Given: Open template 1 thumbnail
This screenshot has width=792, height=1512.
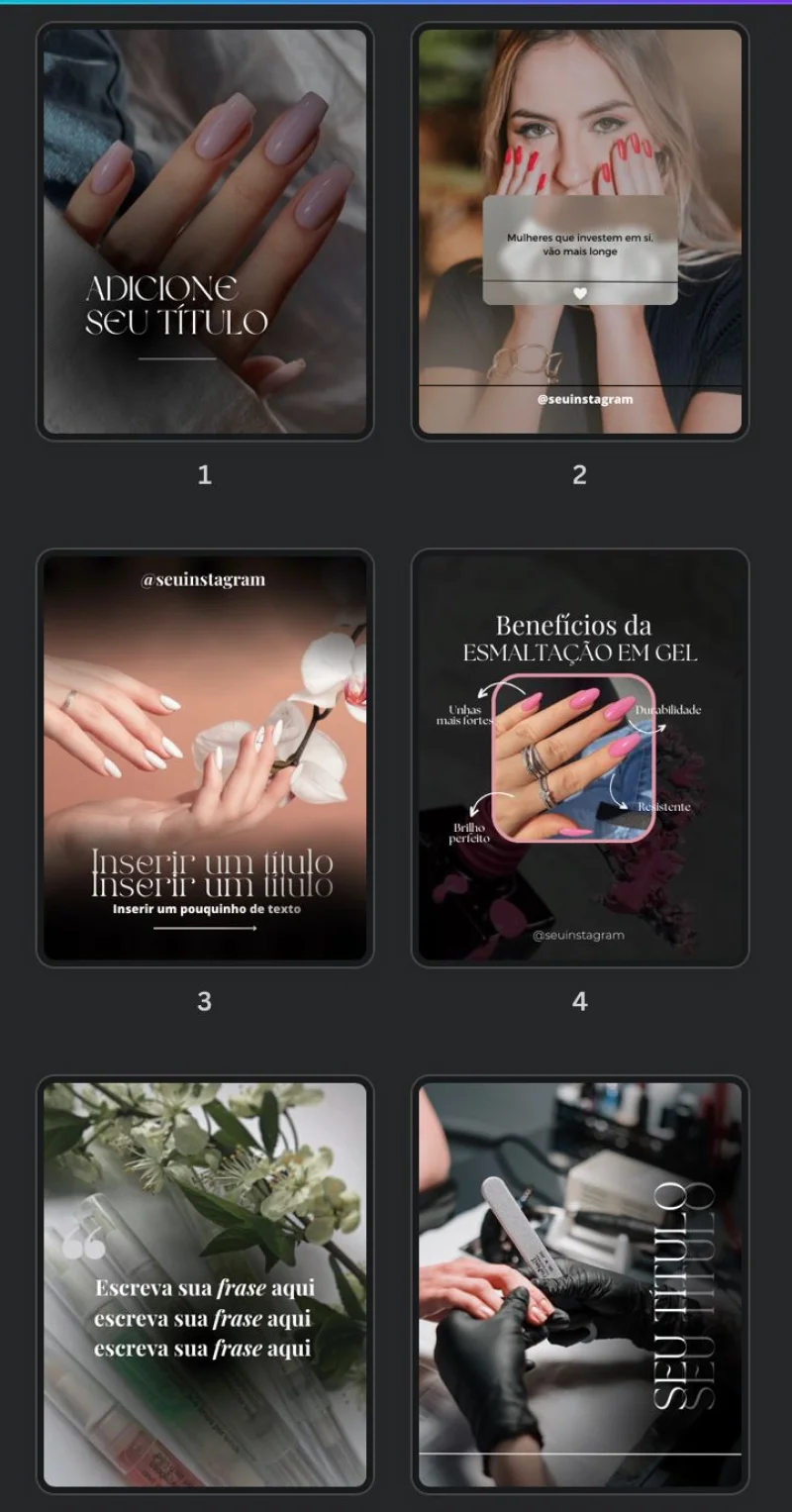Looking at the screenshot, I should click(x=204, y=231).
